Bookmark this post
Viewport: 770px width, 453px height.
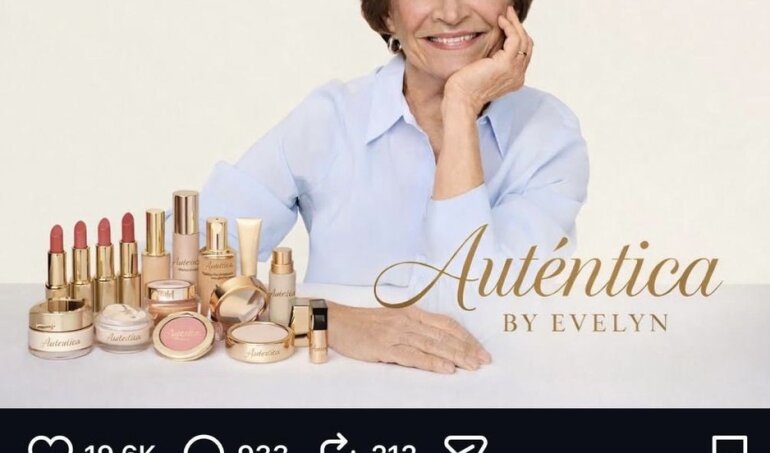point(729,446)
